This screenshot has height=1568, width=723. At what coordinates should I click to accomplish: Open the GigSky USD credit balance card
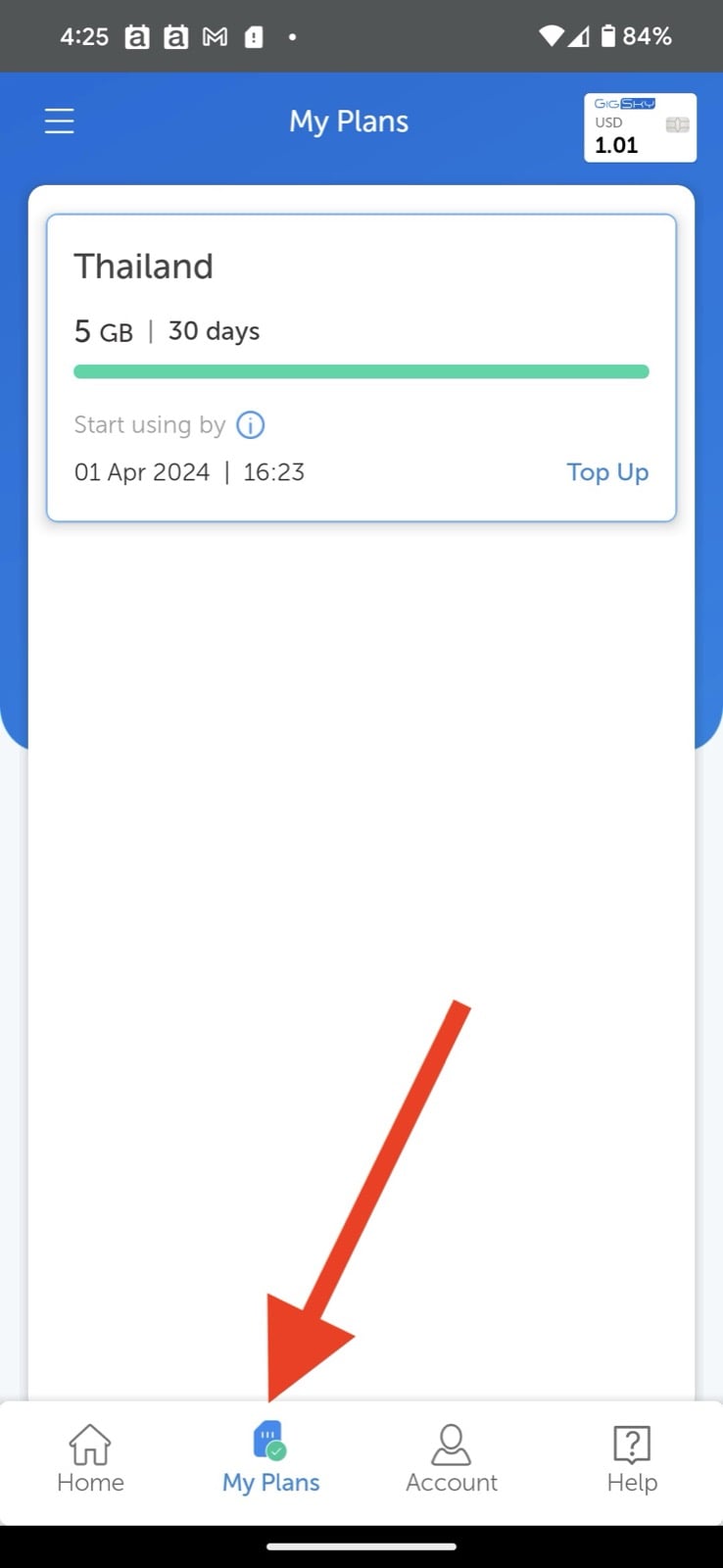point(640,127)
